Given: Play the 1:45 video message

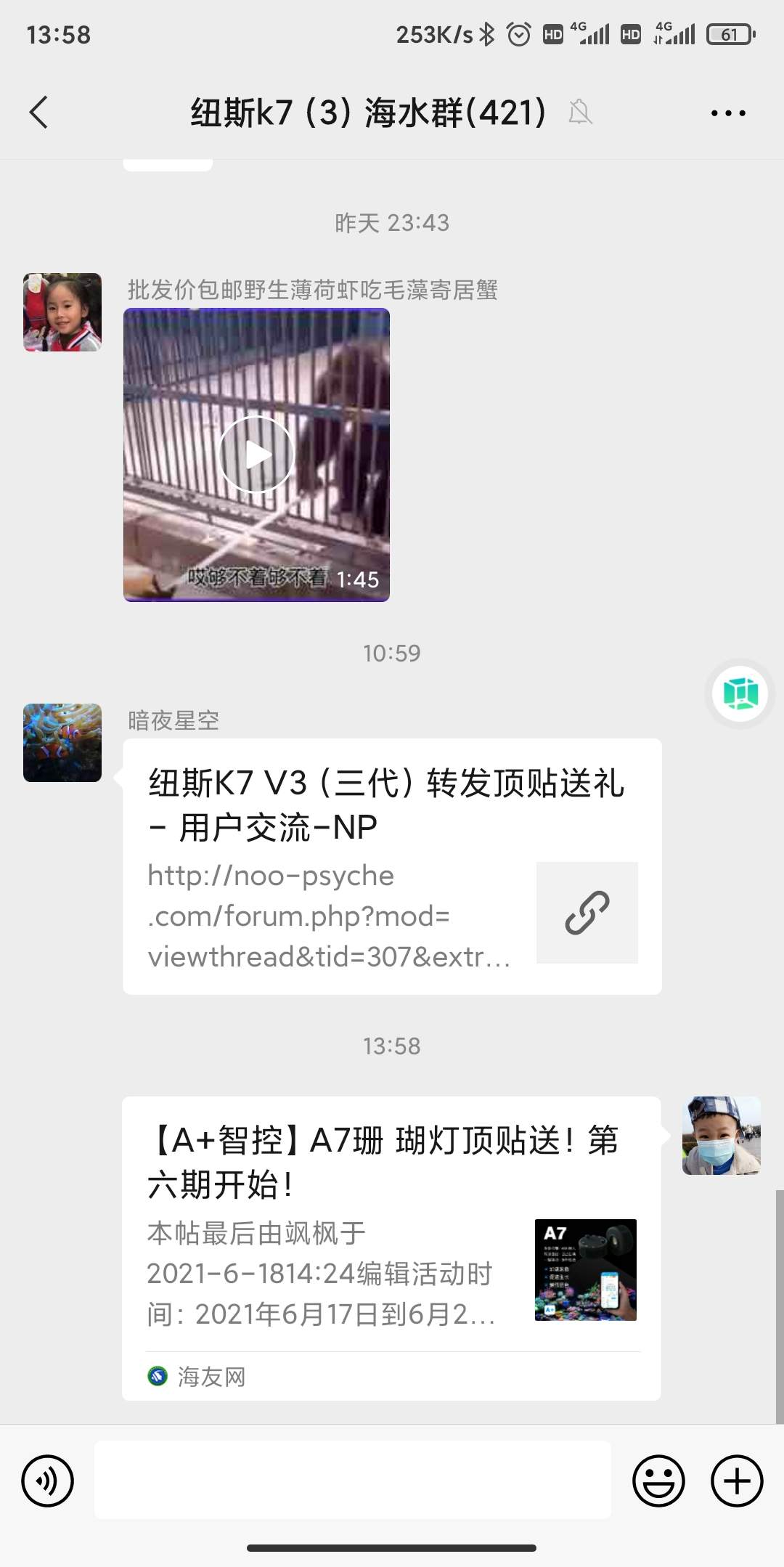Looking at the screenshot, I should (x=256, y=455).
